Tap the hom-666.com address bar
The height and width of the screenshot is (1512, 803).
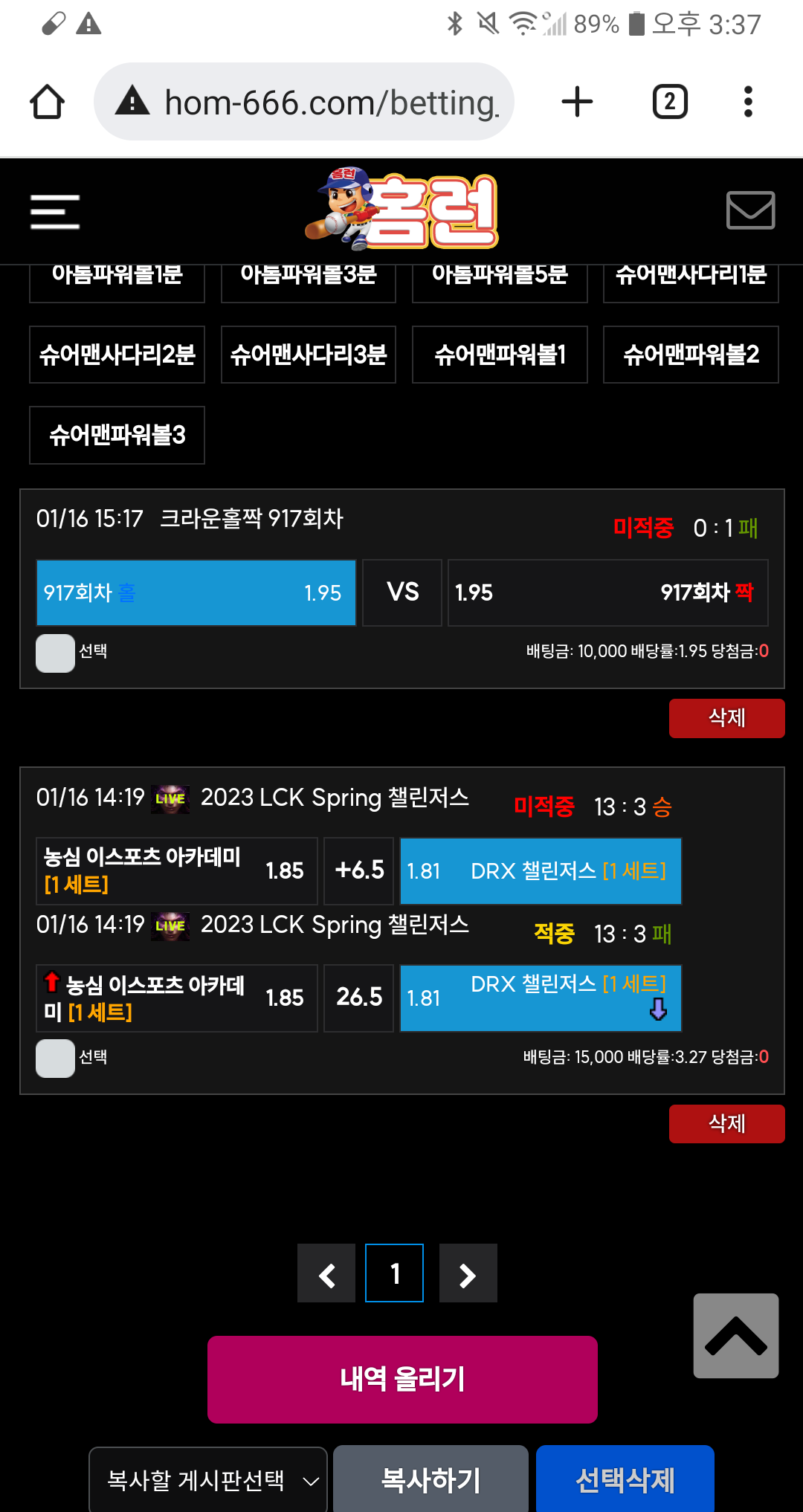pos(312,102)
